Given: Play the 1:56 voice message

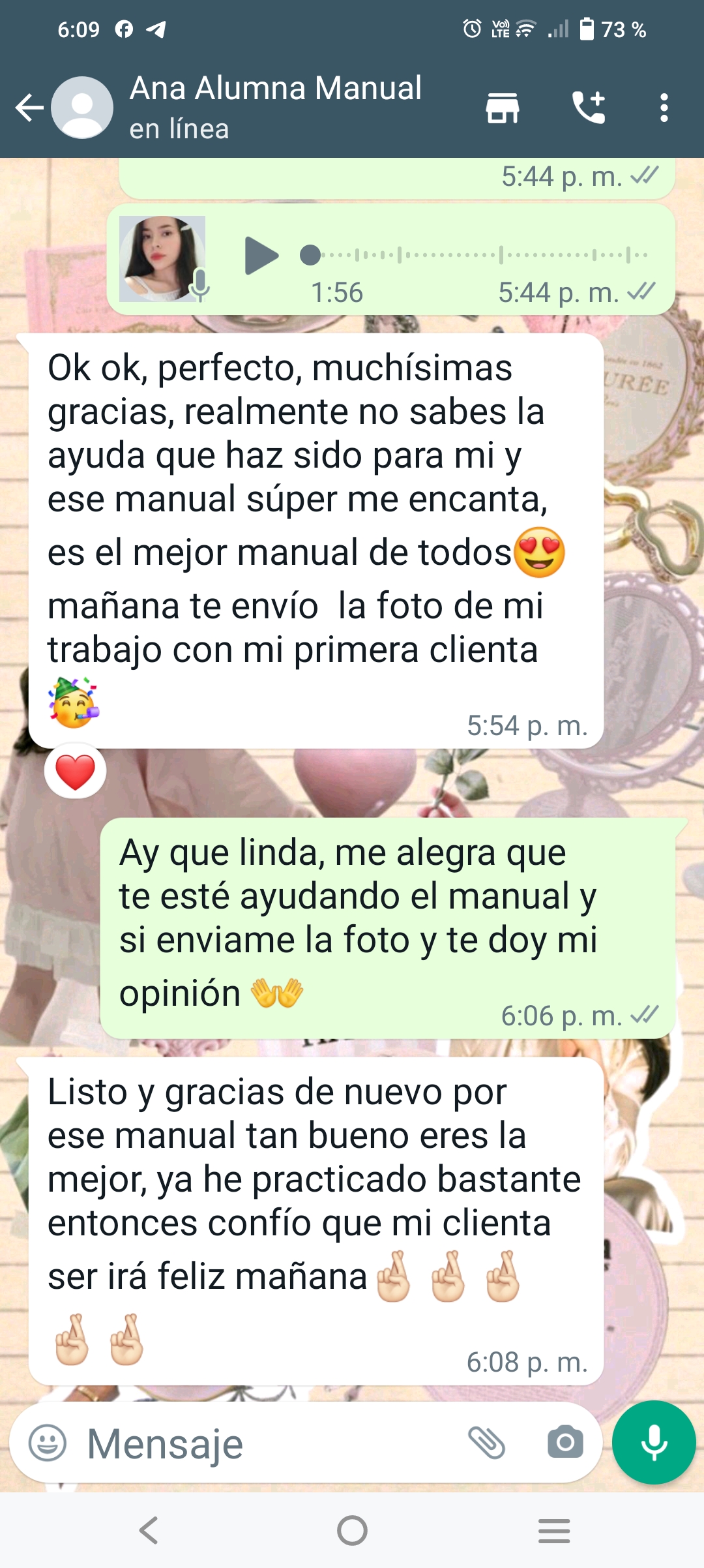Looking at the screenshot, I should (x=262, y=255).
